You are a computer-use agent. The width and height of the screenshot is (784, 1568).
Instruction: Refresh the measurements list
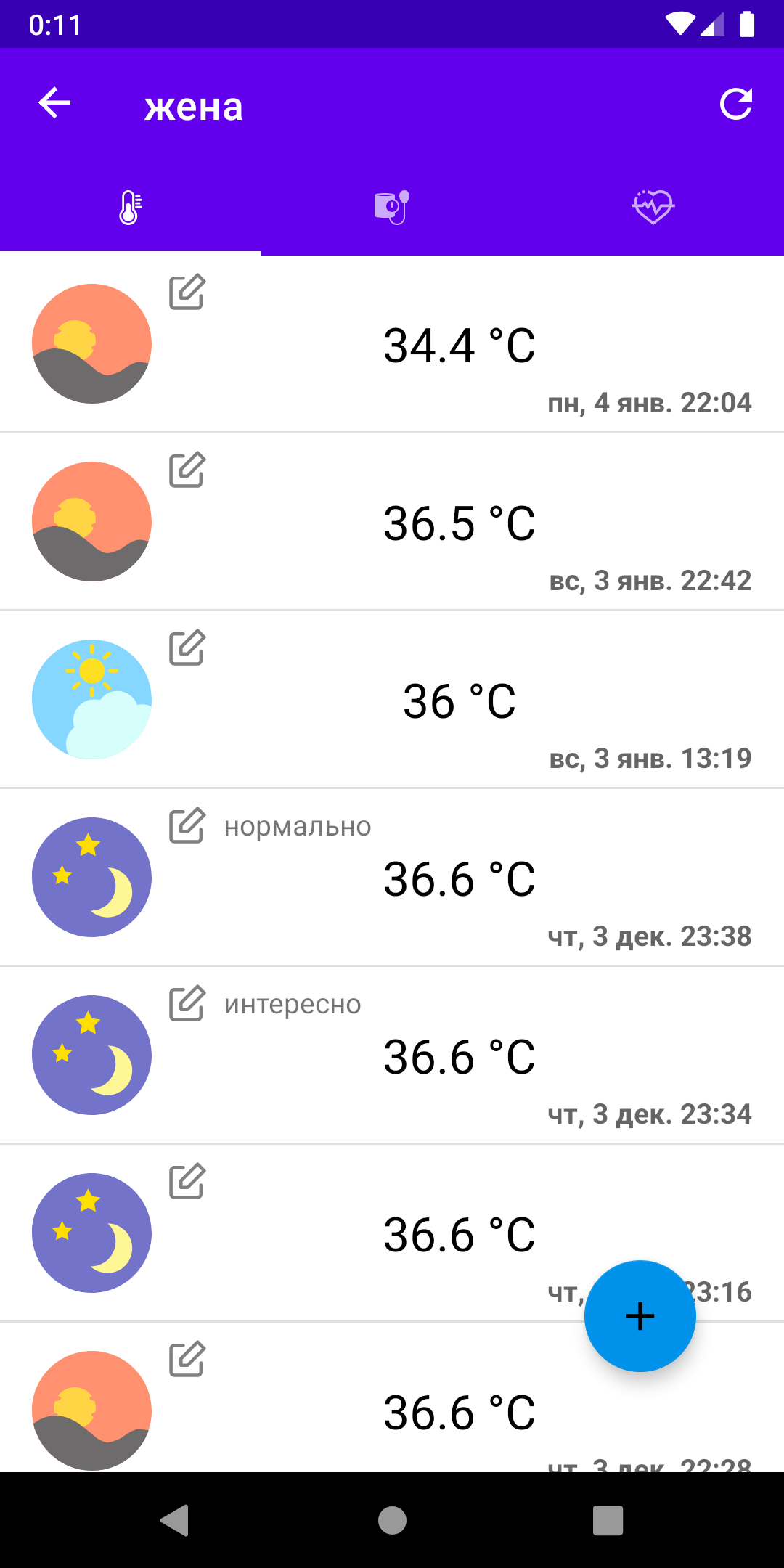[x=735, y=104]
